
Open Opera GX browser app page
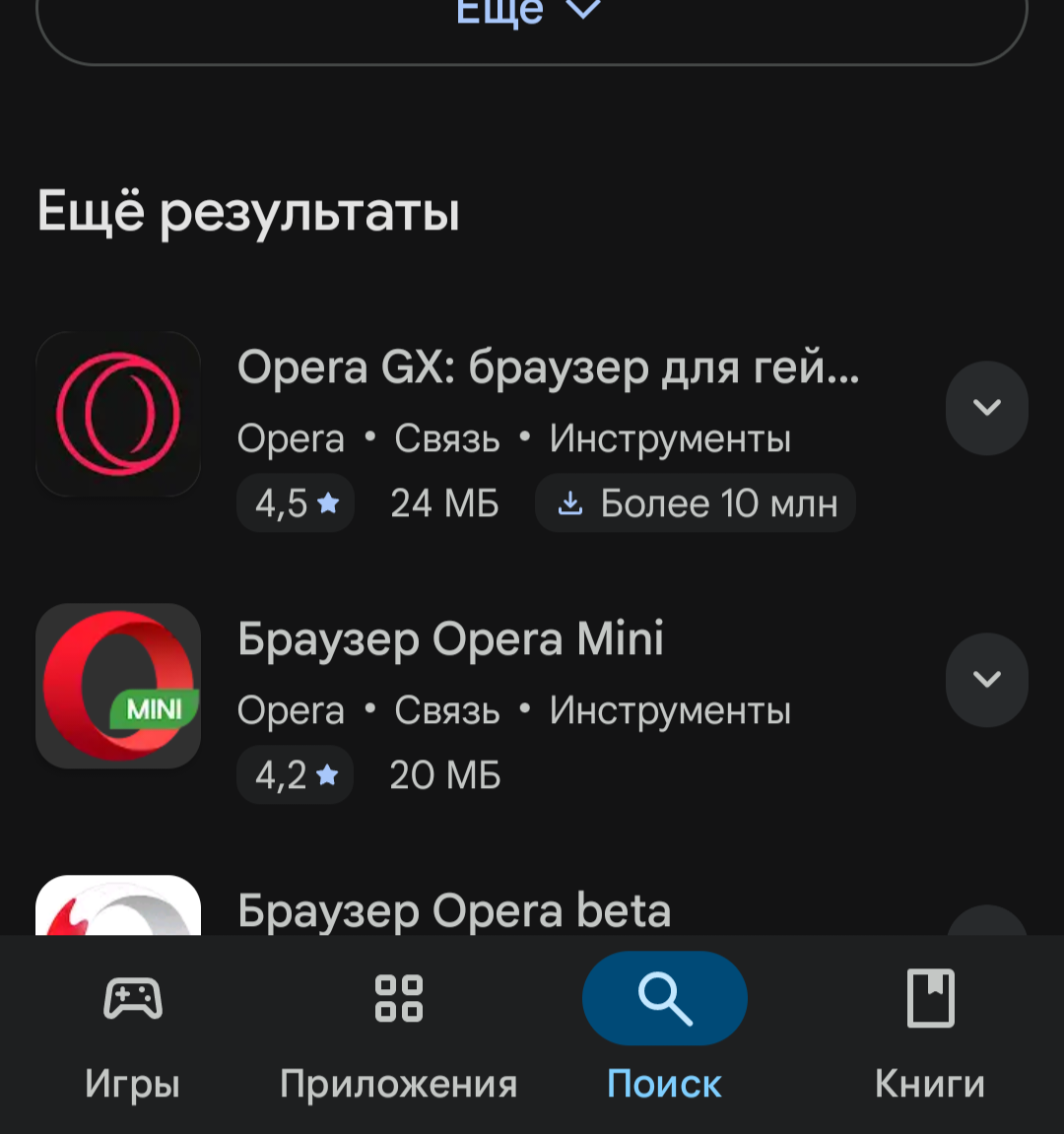(548, 369)
